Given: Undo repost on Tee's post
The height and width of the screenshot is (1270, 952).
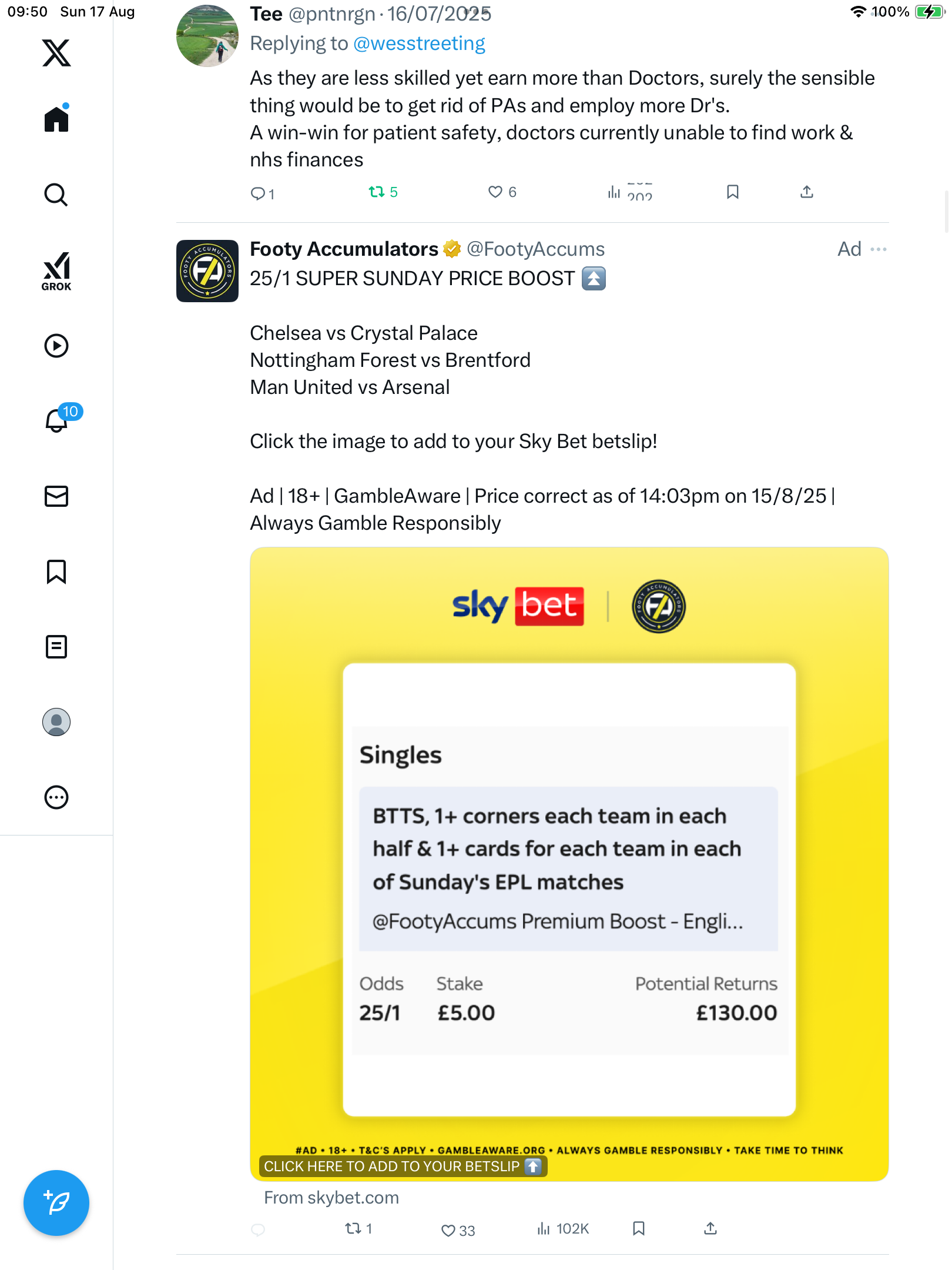Looking at the screenshot, I should click(377, 192).
